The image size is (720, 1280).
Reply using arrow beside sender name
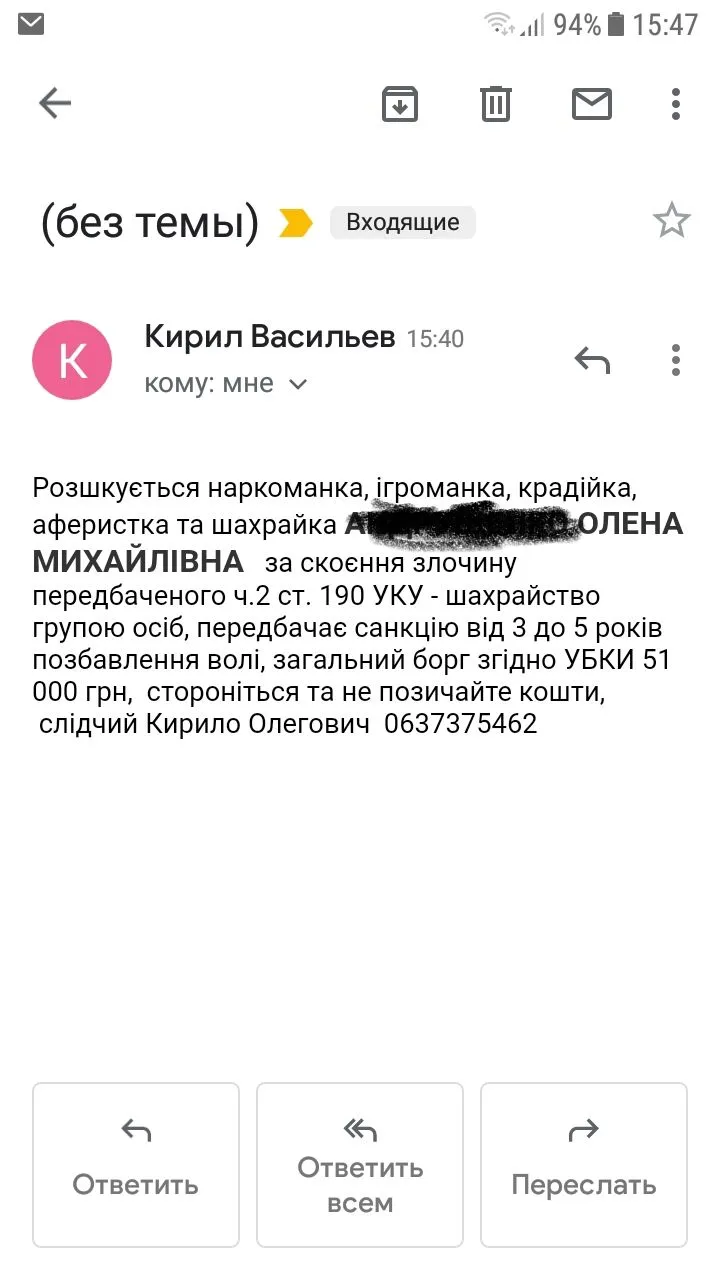point(592,359)
